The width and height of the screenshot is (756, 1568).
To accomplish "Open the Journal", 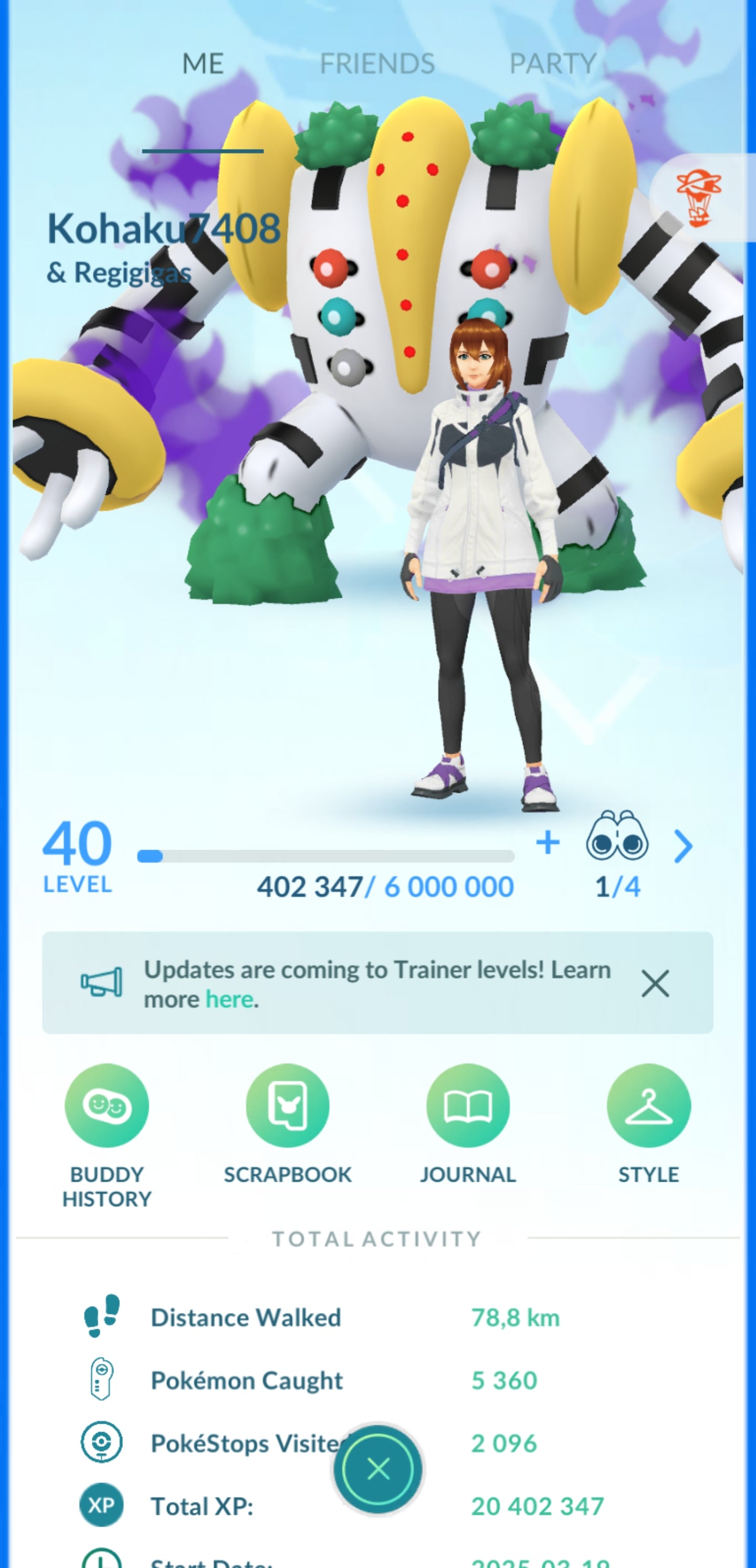I will [x=468, y=1106].
